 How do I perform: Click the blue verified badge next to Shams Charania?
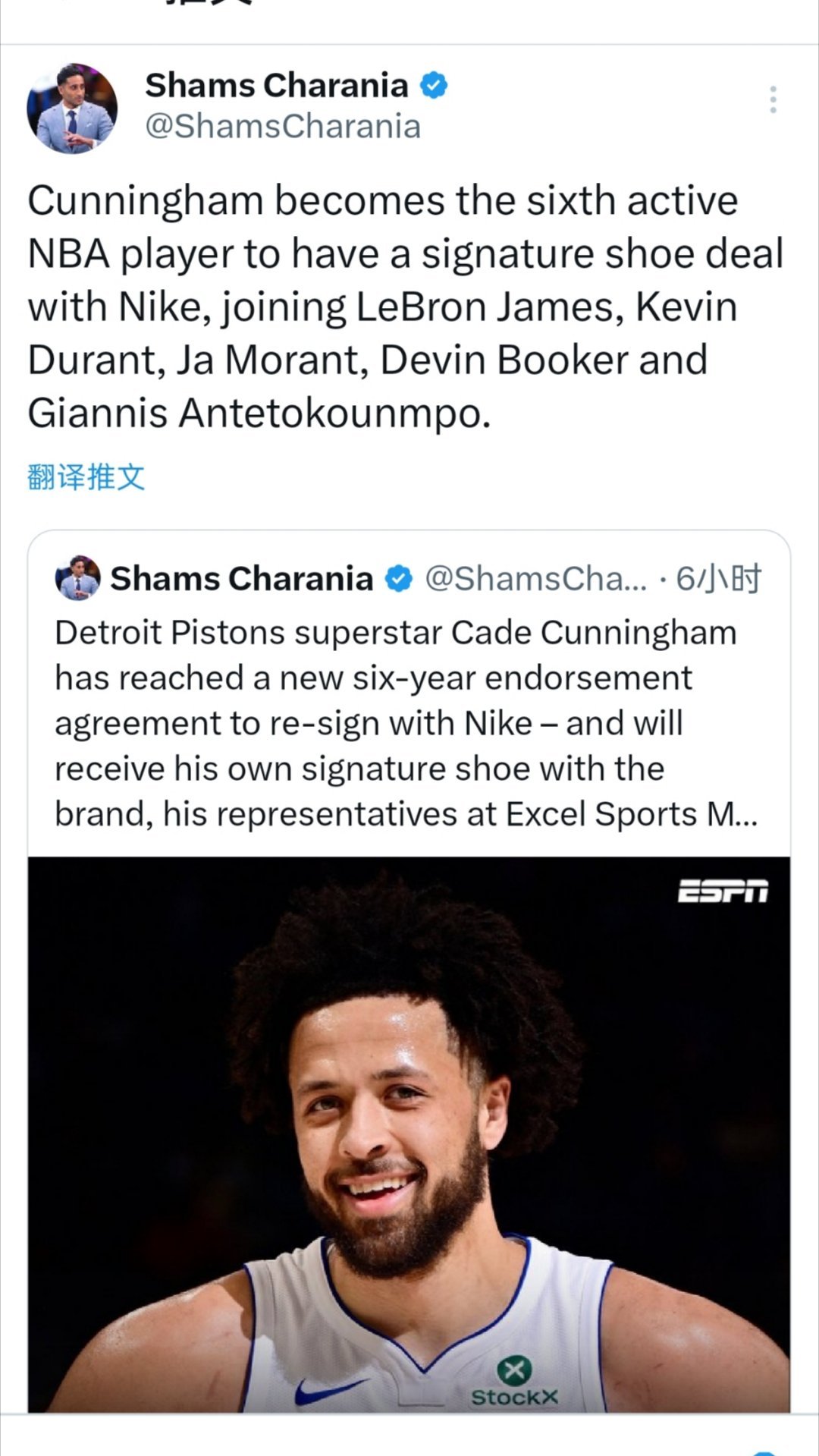[434, 85]
